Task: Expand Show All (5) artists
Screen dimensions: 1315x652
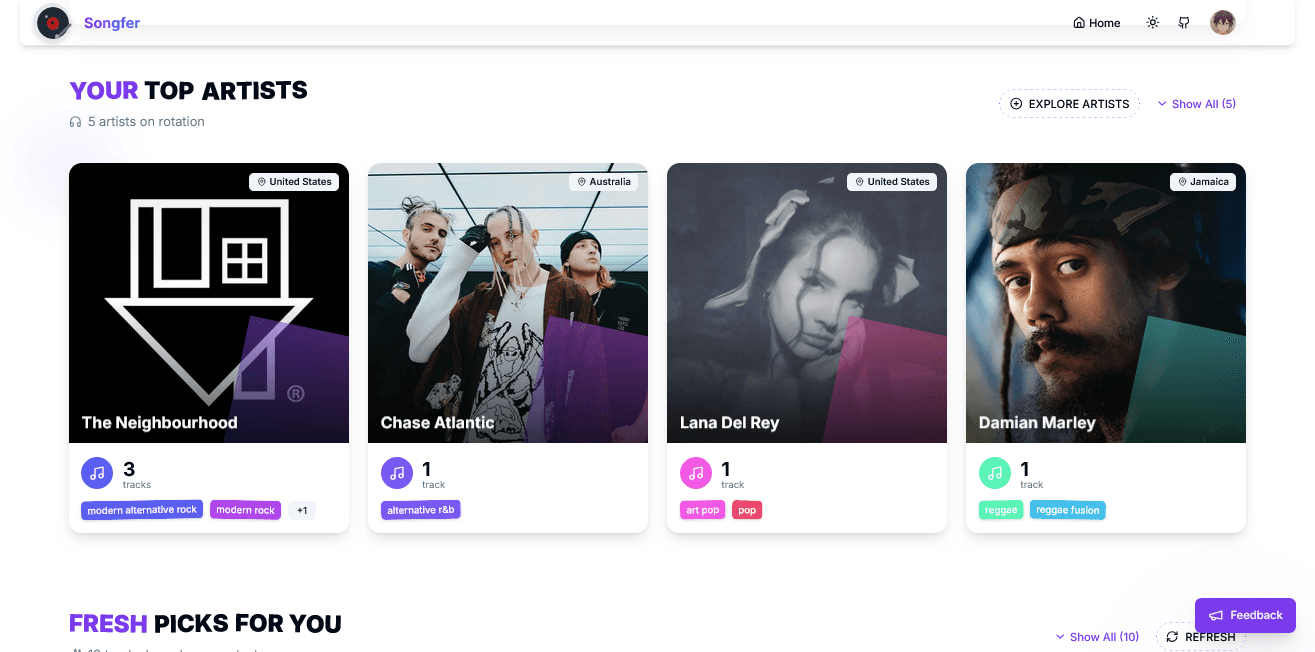Action: 1196,104
